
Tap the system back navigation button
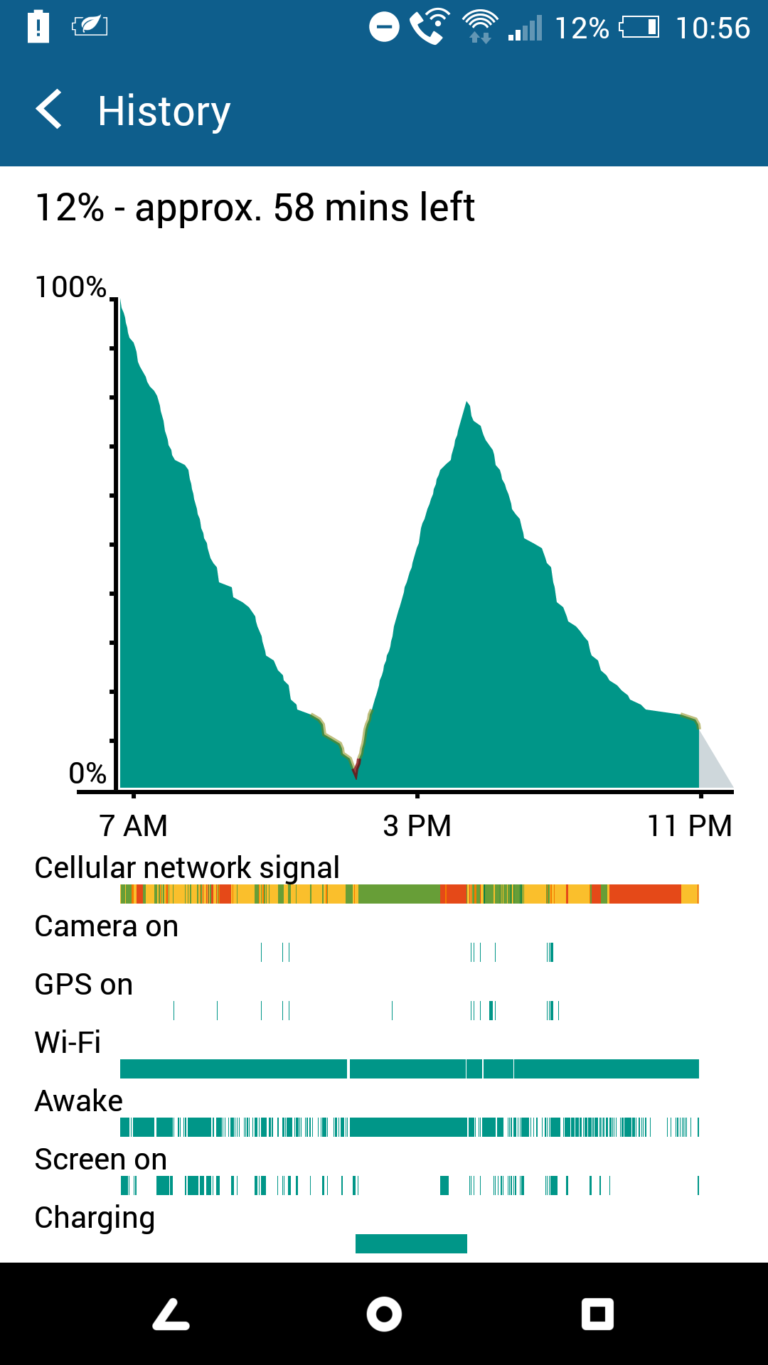(171, 1313)
